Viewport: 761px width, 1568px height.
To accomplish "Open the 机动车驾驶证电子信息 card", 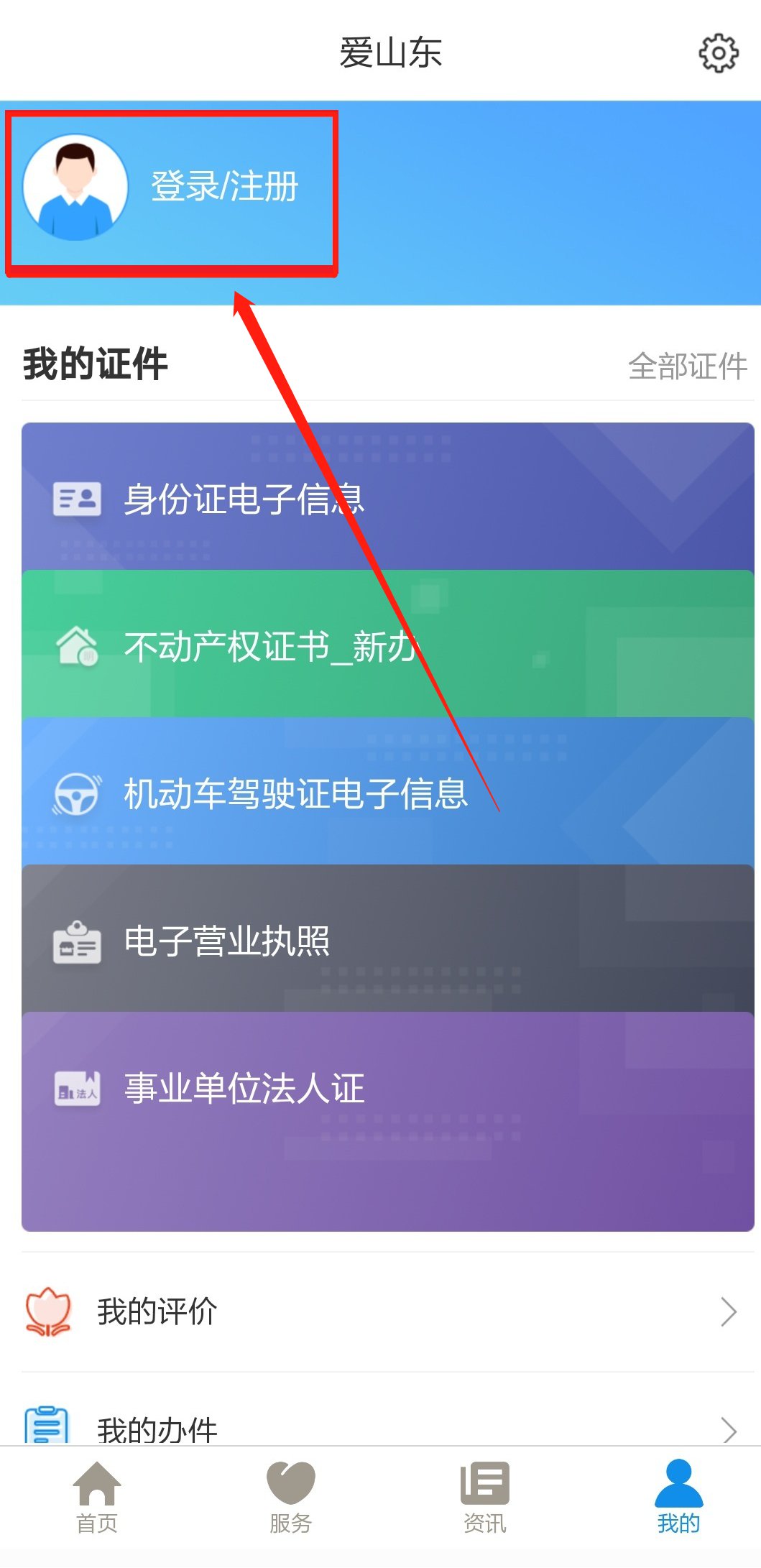I will click(388, 793).
